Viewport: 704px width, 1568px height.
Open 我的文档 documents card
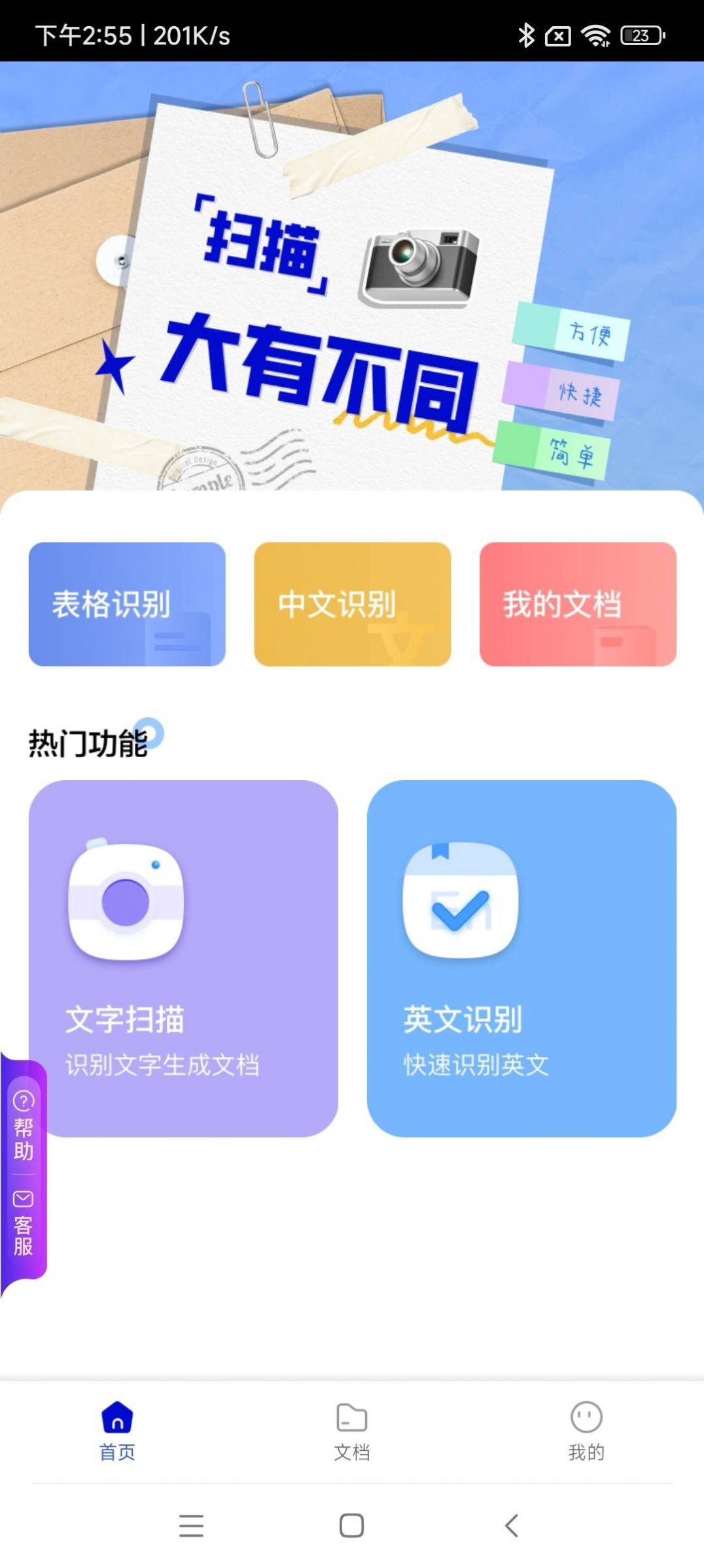pos(578,604)
